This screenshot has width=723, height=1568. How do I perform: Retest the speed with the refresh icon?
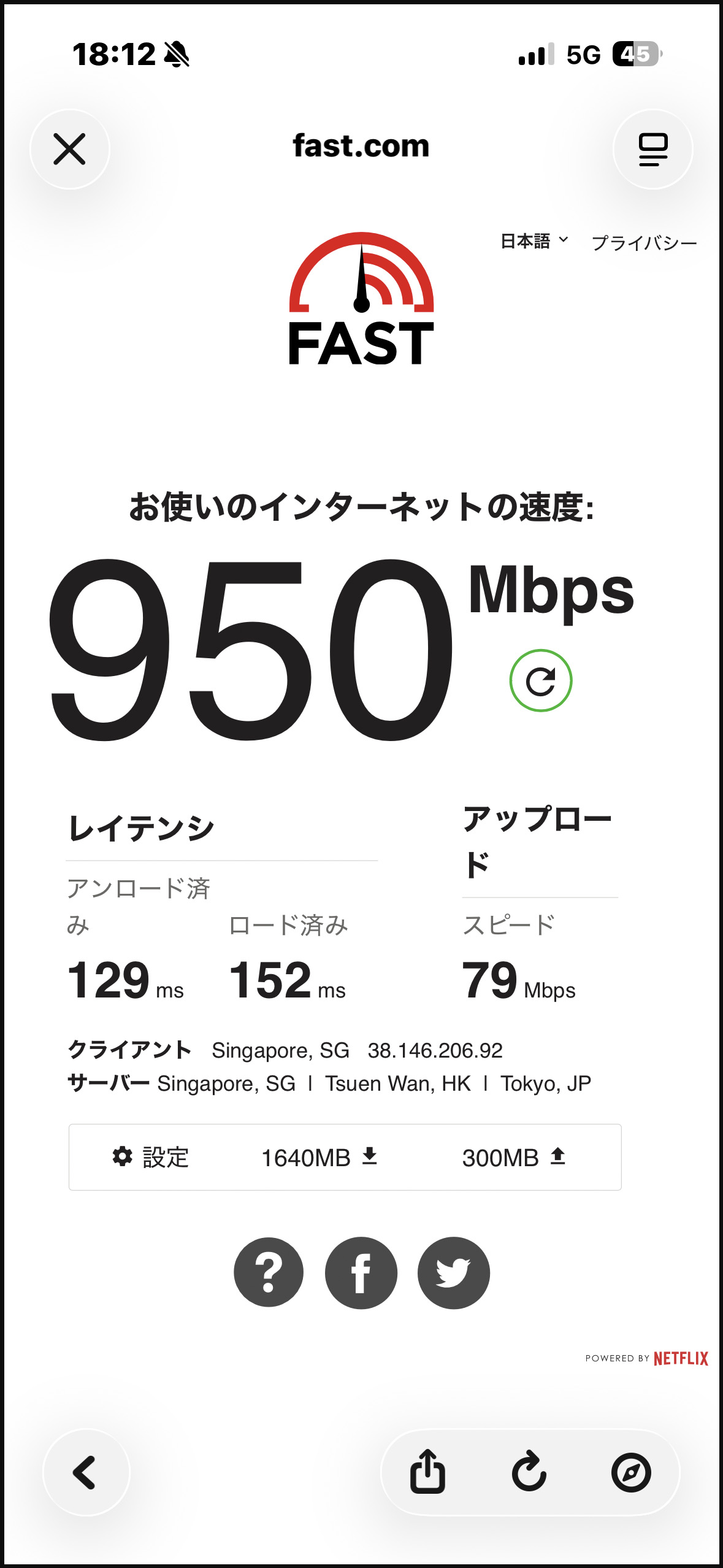[541, 680]
